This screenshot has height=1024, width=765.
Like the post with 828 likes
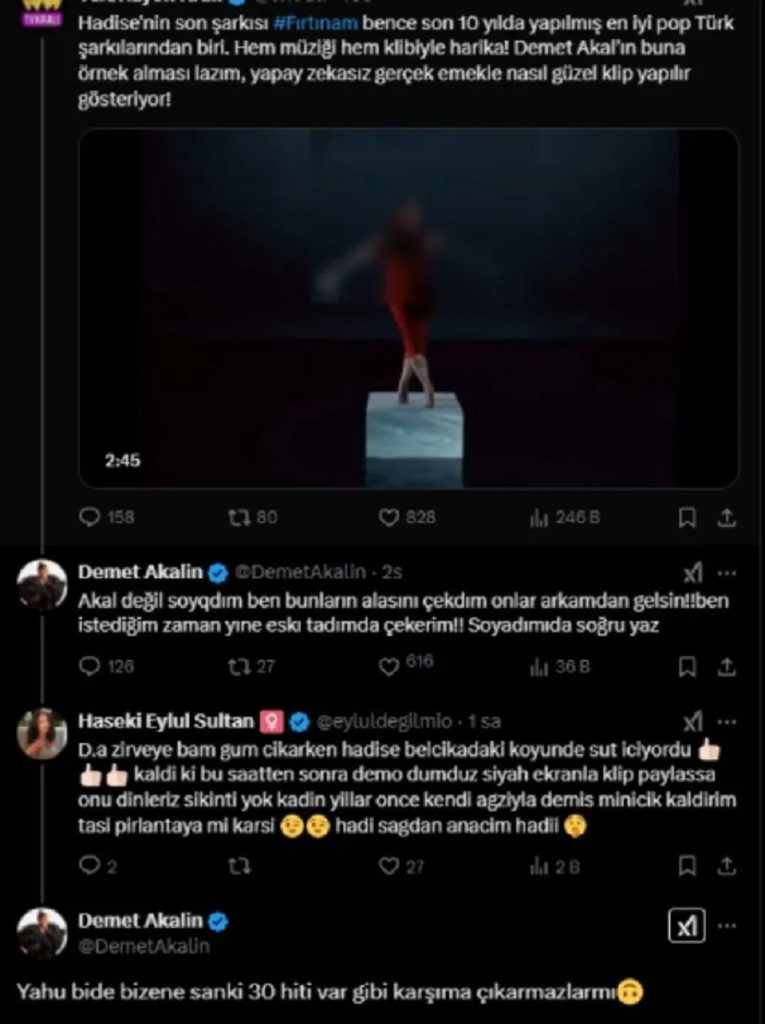tap(389, 517)
